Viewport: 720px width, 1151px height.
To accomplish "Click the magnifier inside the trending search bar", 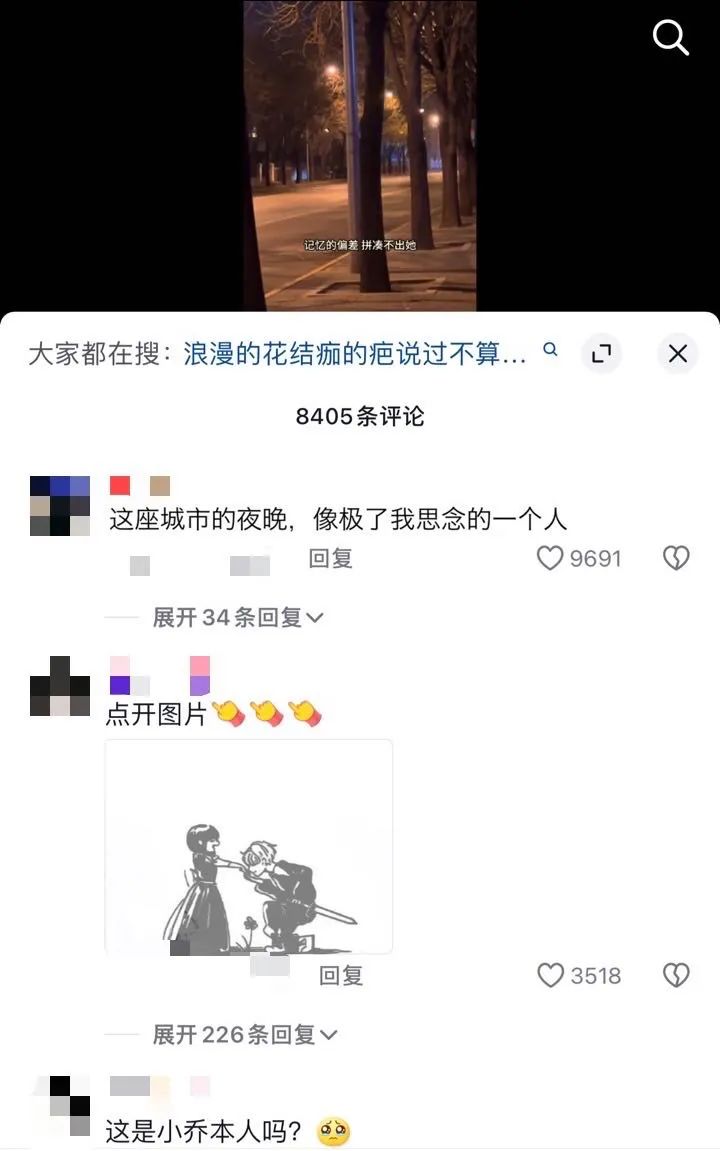I will pos(548,349).
